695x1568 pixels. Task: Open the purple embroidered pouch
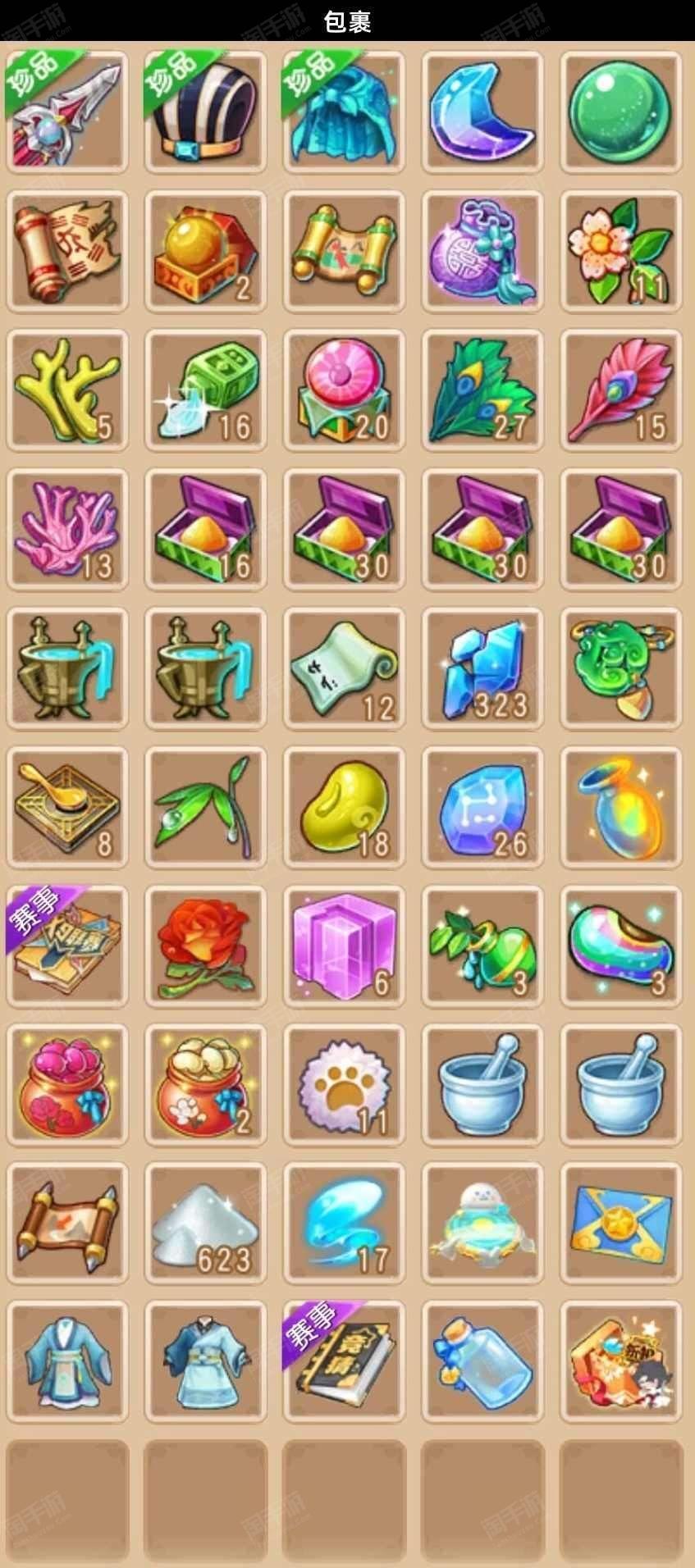click(482, 251)
